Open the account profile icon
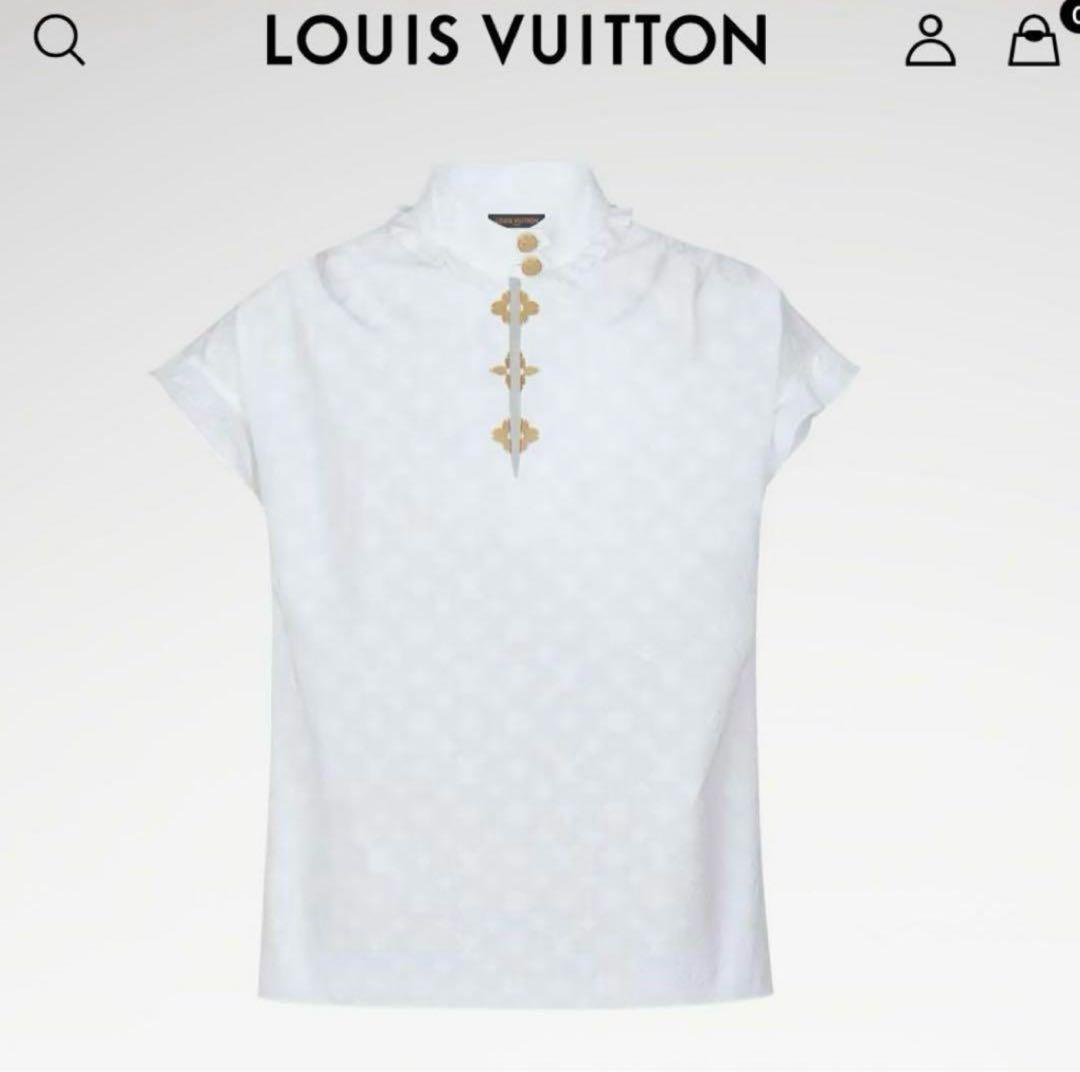 coord(930,41)
